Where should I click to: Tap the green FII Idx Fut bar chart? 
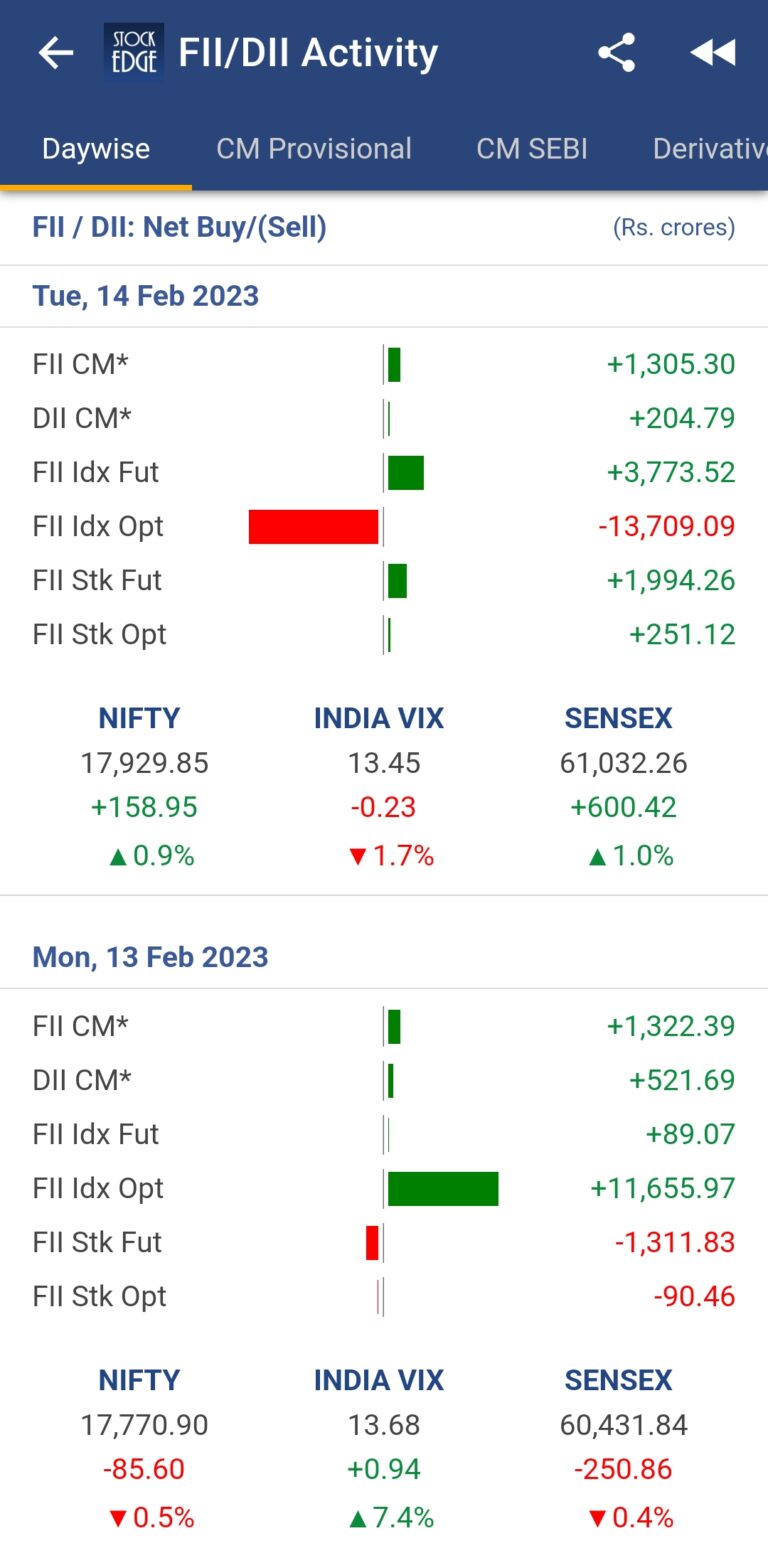[404, 471]
